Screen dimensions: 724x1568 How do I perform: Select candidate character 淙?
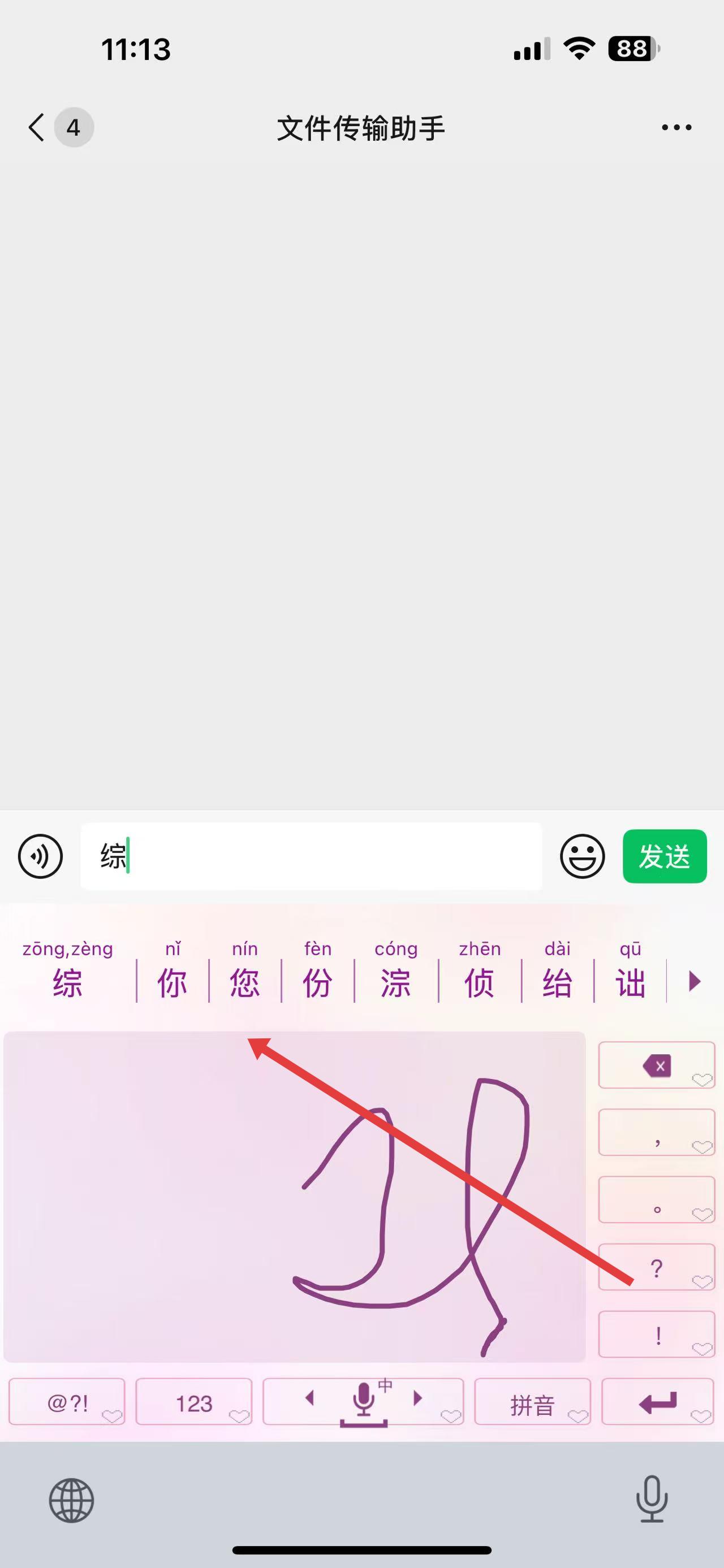pyautogui.click(x=396, y=981)
